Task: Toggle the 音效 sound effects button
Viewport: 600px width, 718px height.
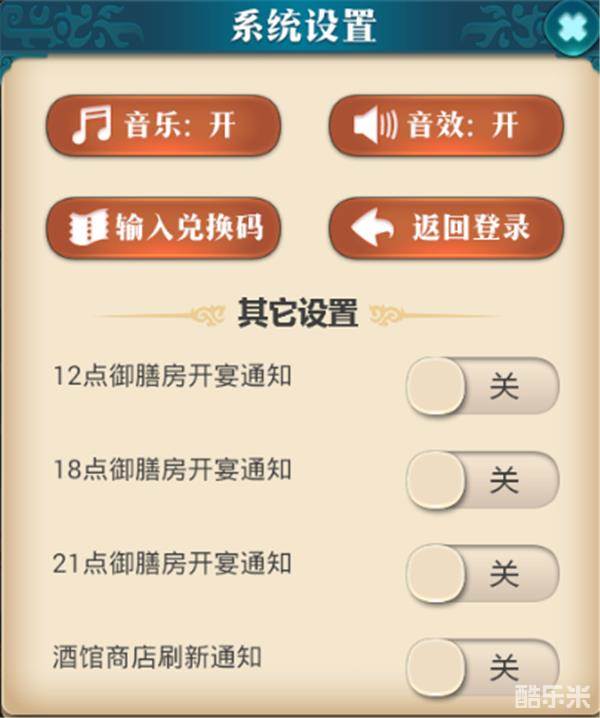Action: [446, 126]
